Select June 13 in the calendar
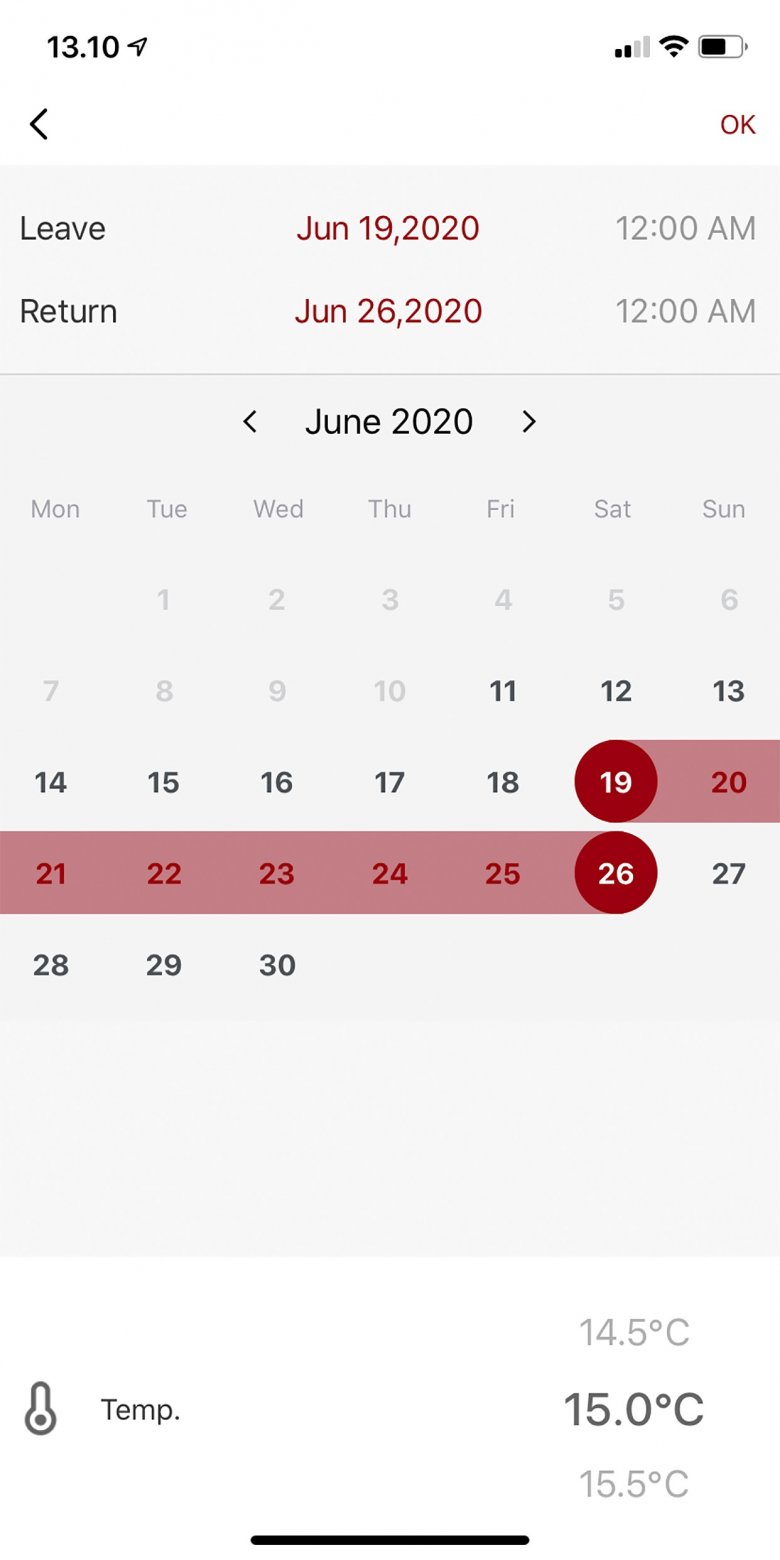 [x=729, y=691]
